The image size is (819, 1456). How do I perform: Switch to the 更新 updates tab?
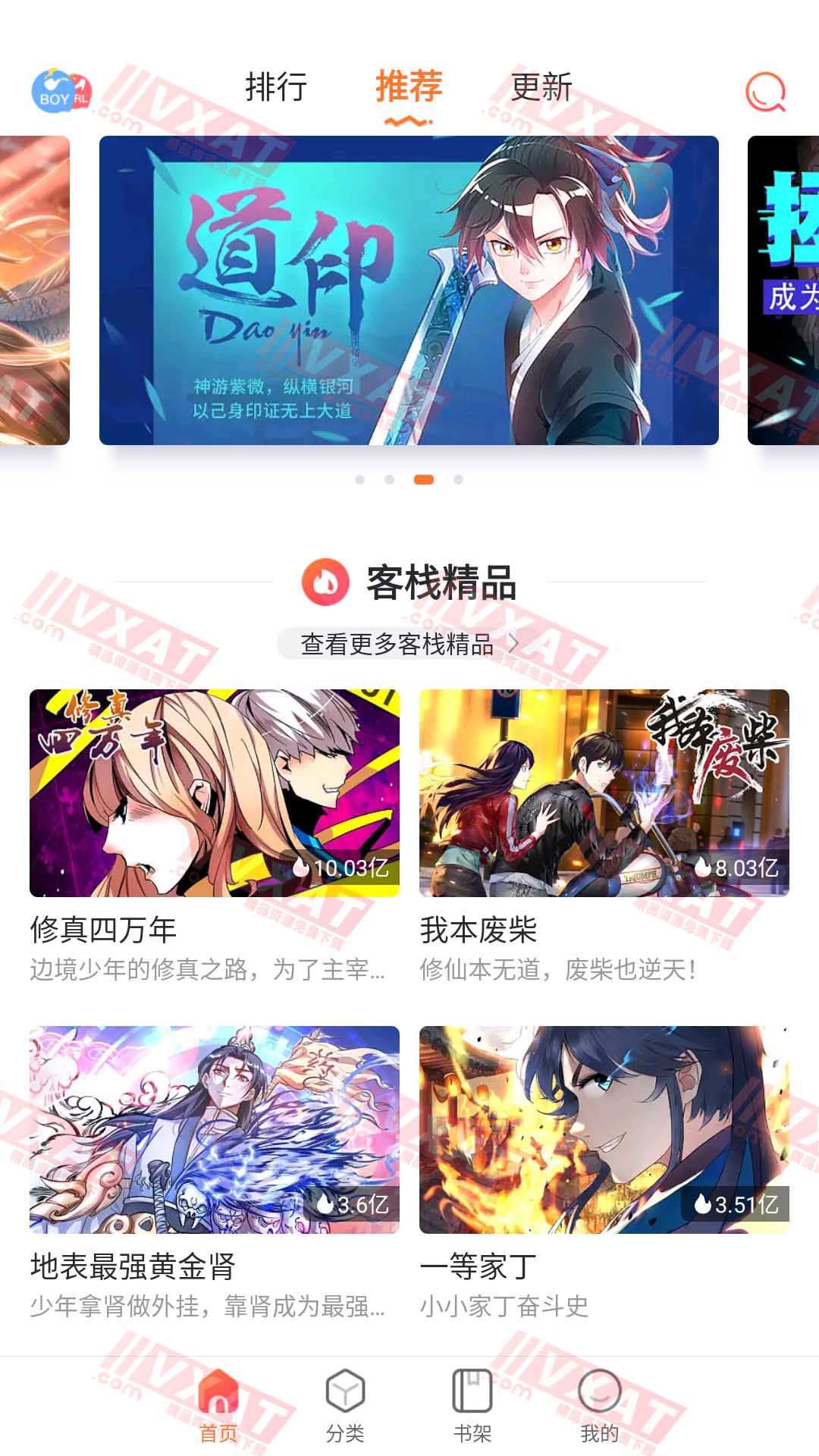click(543, 89)
